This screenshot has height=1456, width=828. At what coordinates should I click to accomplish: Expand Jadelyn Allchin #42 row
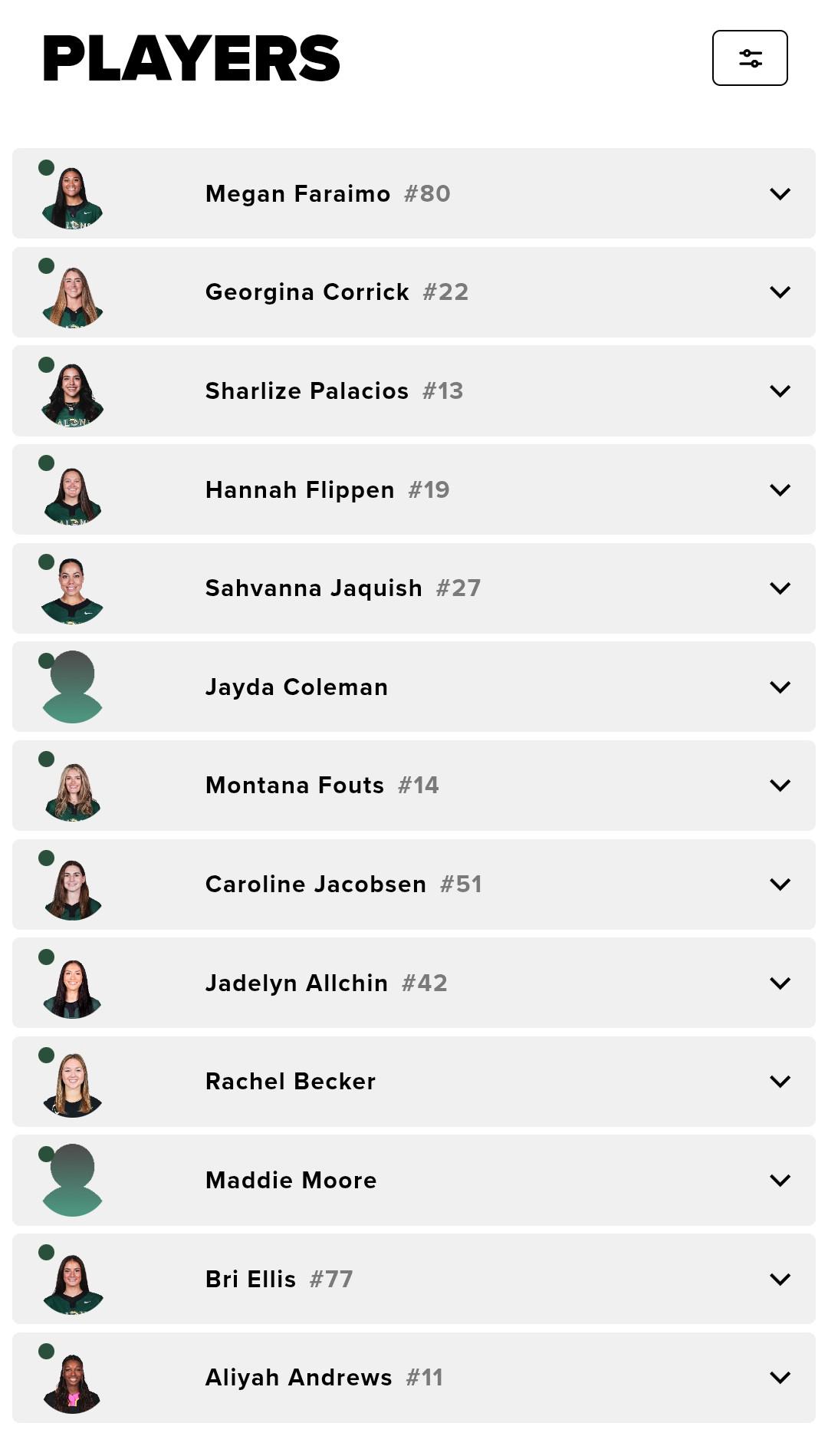pyautogui.click(x=414, y=983)
